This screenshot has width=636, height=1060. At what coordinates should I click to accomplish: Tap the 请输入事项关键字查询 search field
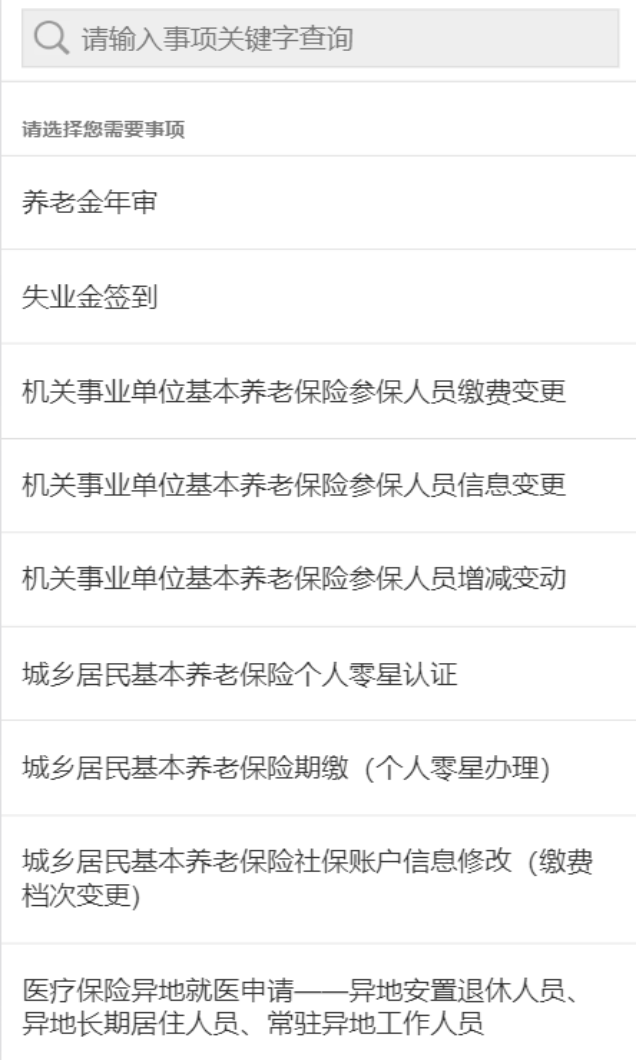(320, 40)
